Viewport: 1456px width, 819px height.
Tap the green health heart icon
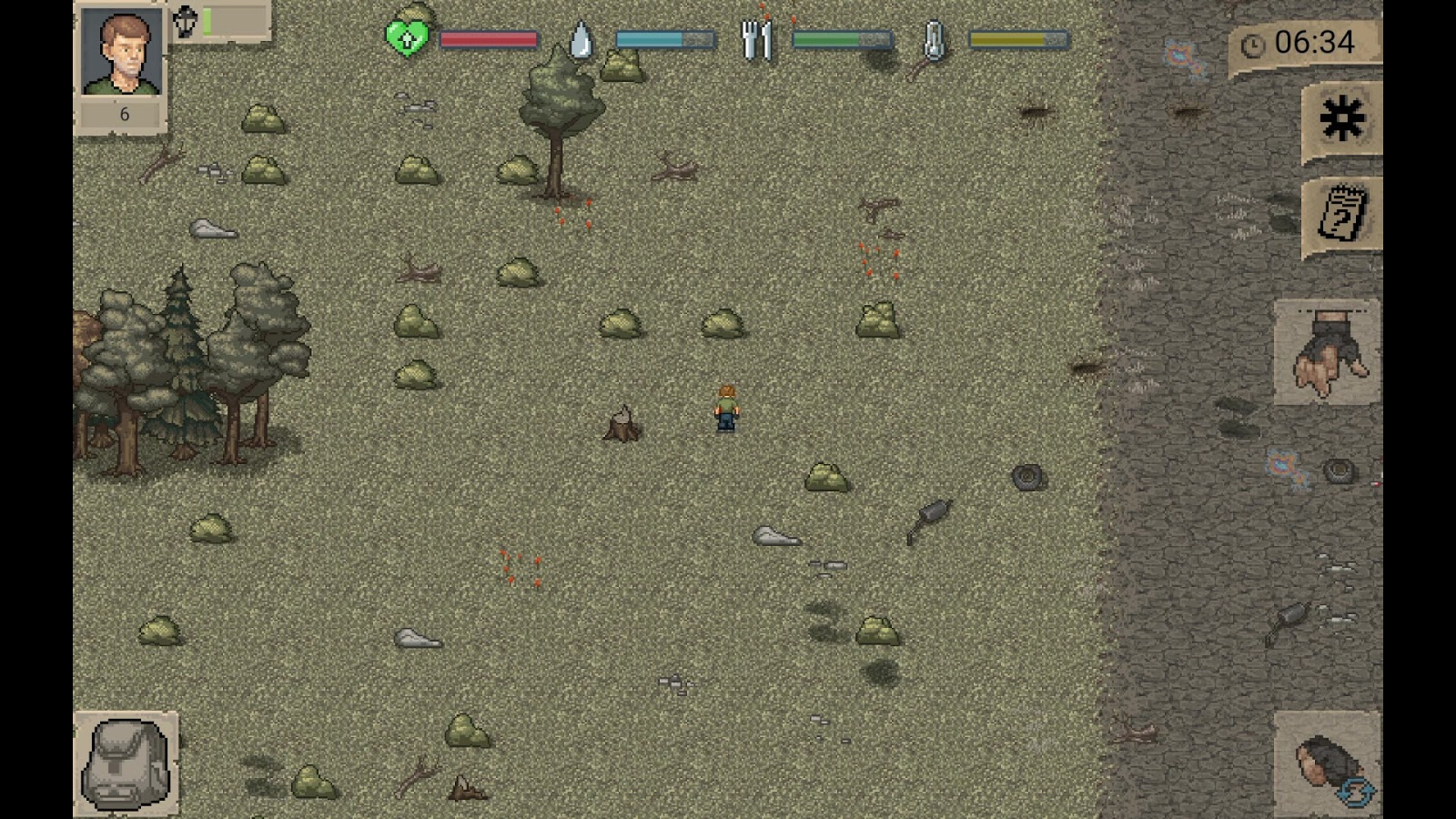click(x=406, y=40)
